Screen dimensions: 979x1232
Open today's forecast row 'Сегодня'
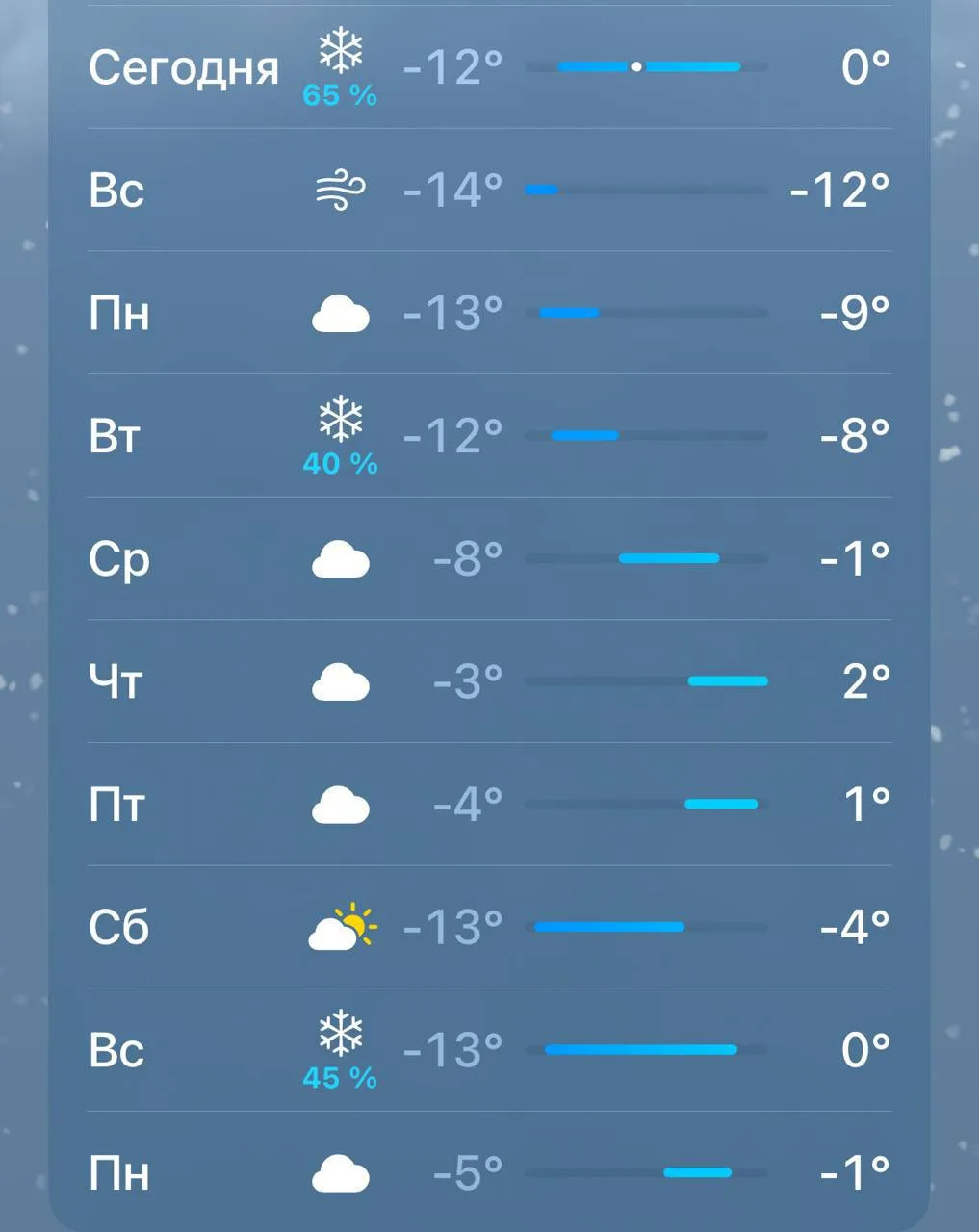point(489,67)
